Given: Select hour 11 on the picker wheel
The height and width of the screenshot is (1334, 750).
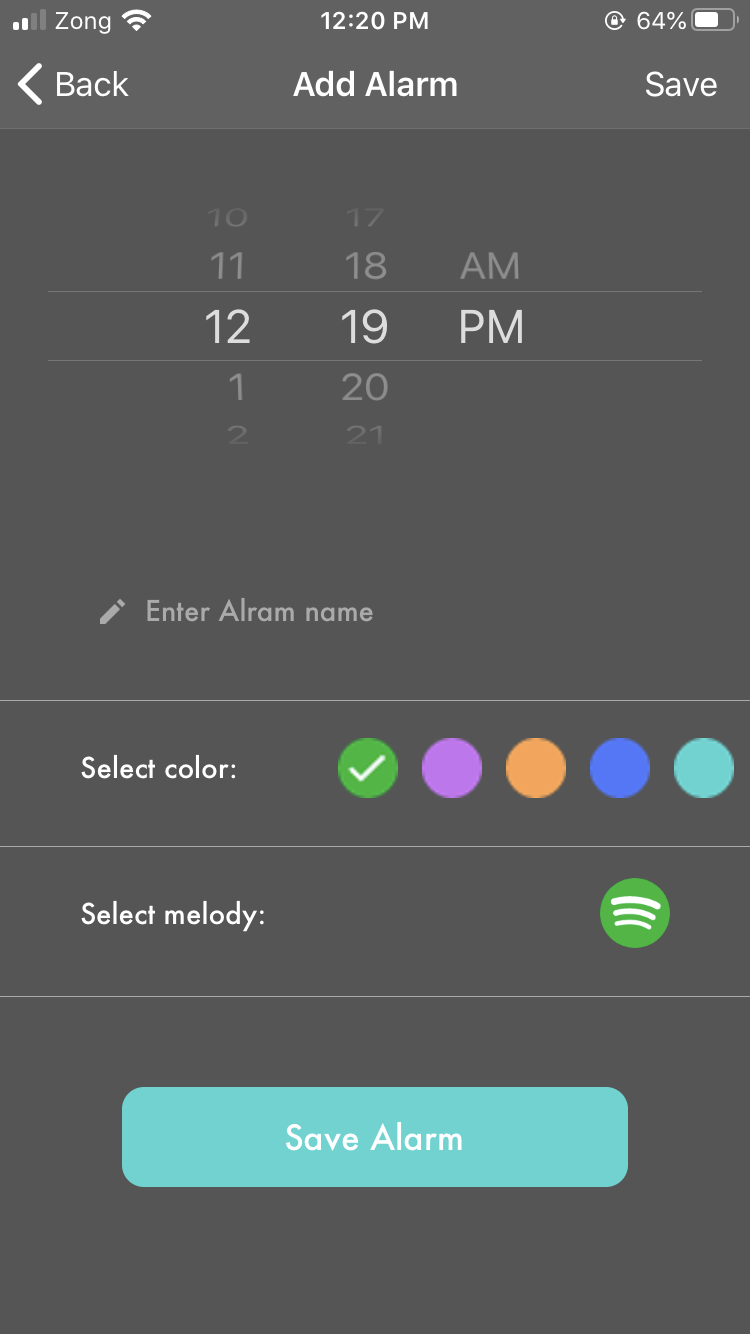Looking at the screenshot, I should (x=228, y=265).
